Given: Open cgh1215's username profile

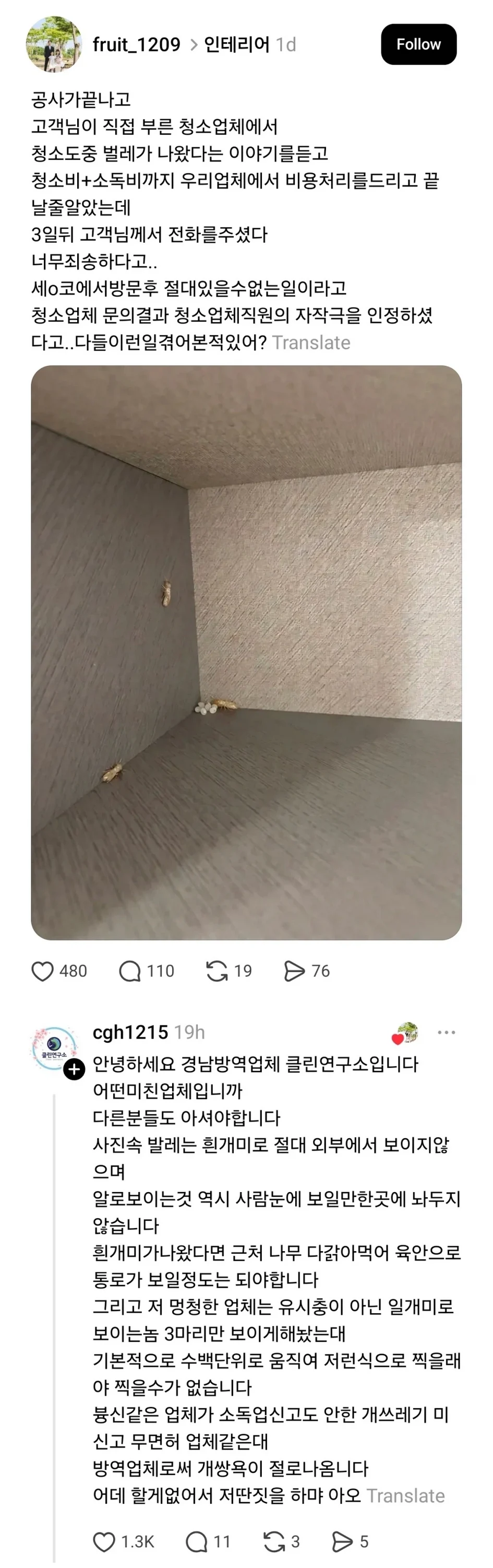Looking at the screenshot, I should 130,1032.
